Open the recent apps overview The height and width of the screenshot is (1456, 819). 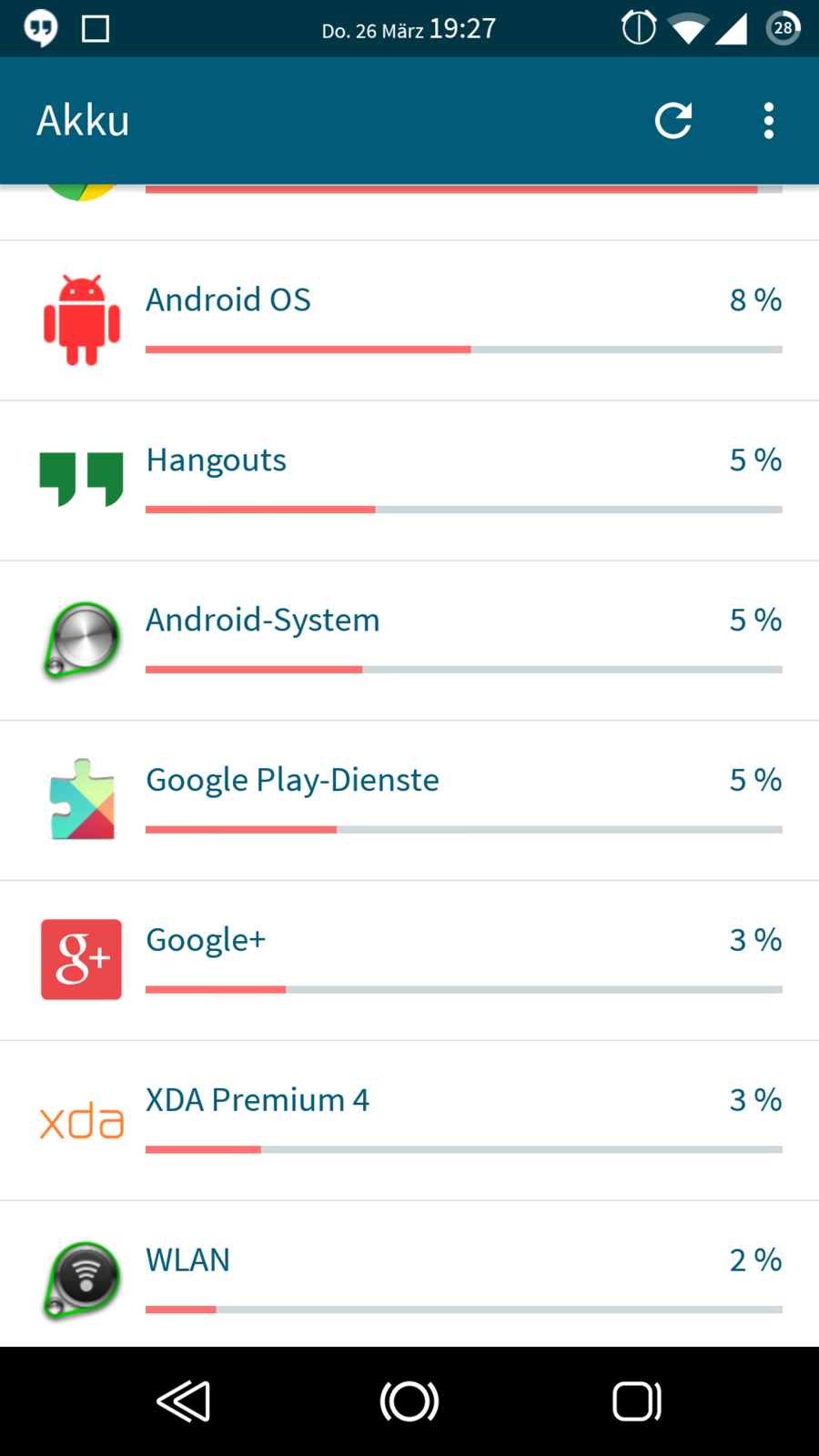click(x=636, y=1401)
